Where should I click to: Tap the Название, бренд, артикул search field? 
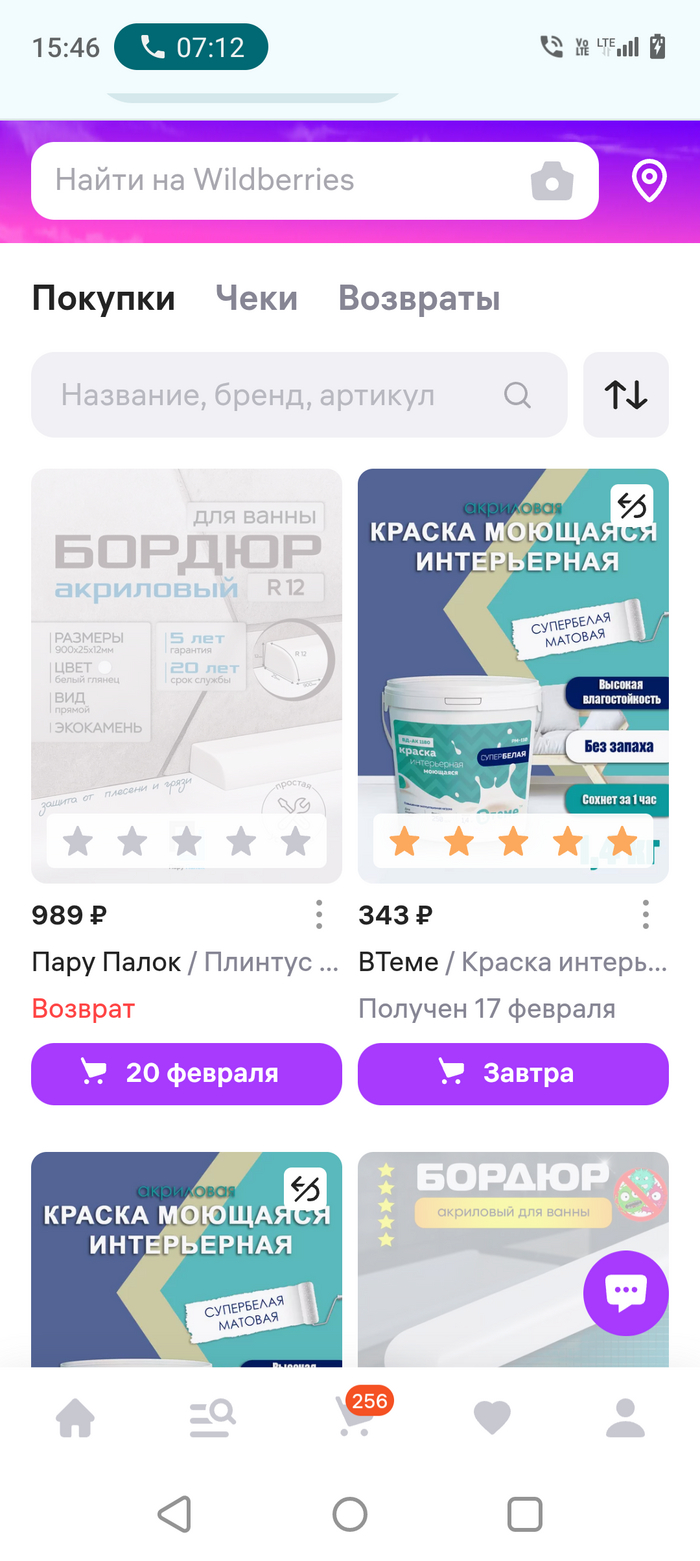coord(280,395)
